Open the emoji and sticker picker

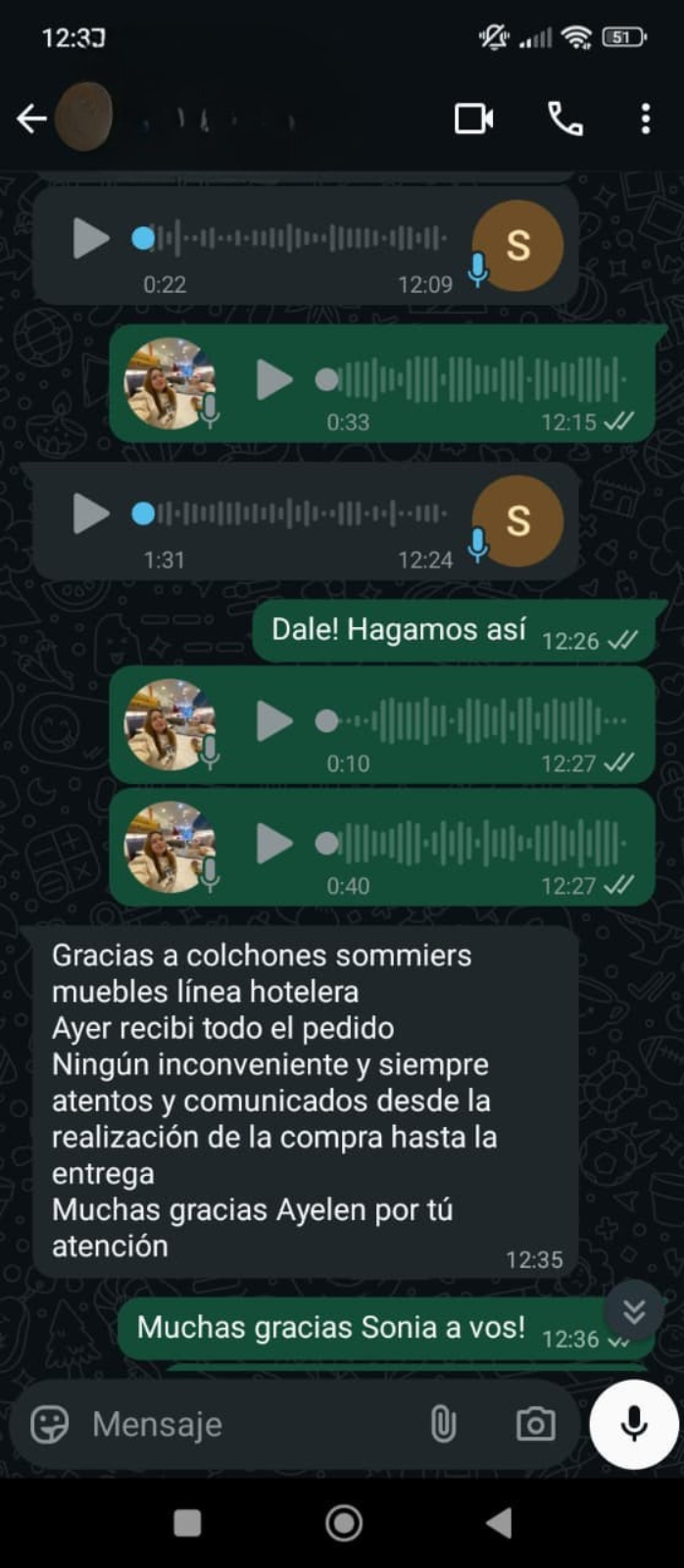[x=49, y=1424]
